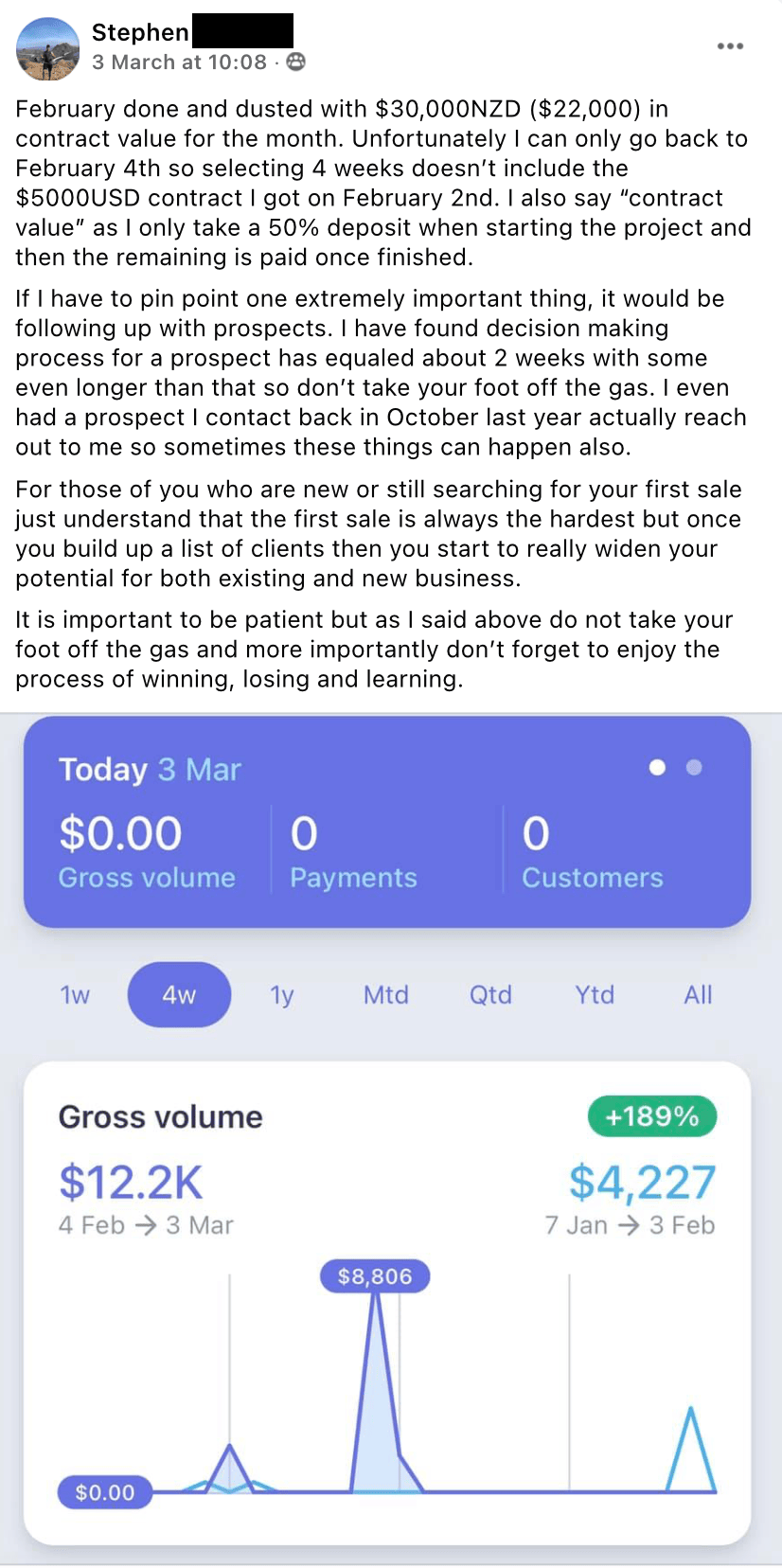Open the attached gross volume screenshot
782x1568 pixels.
coord(391,1138)
